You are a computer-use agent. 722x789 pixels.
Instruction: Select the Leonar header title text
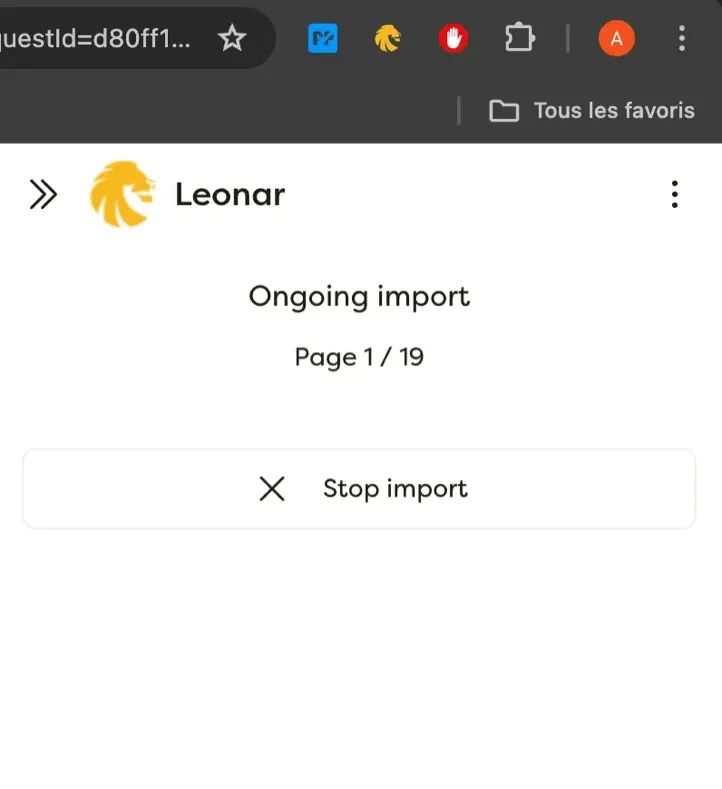click(229, 194)
